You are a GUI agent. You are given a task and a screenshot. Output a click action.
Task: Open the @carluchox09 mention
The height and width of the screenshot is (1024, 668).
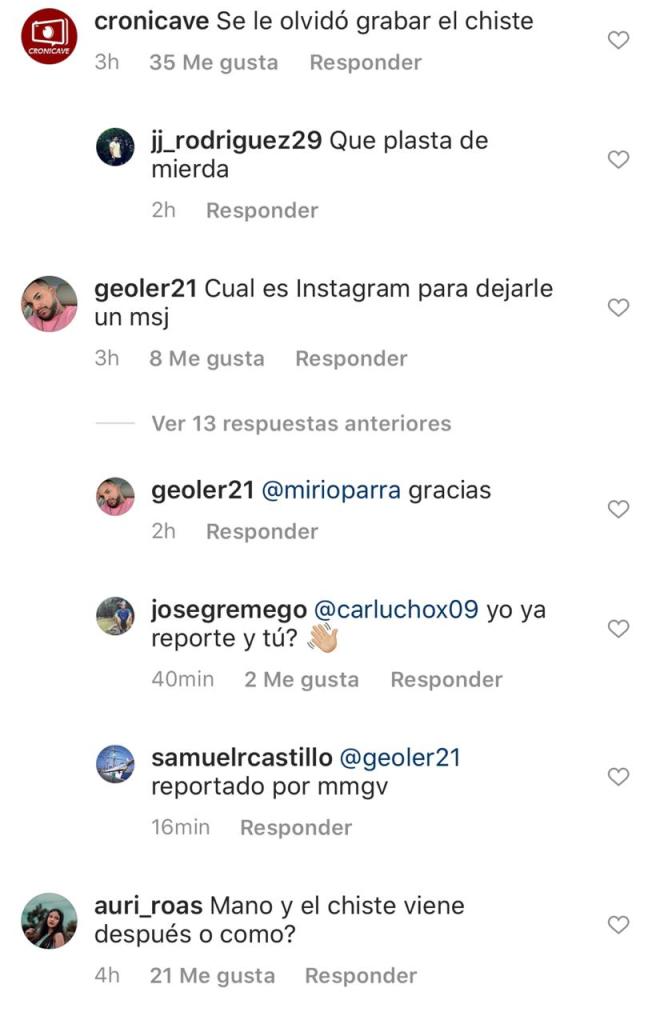click(x=396, y=610)
